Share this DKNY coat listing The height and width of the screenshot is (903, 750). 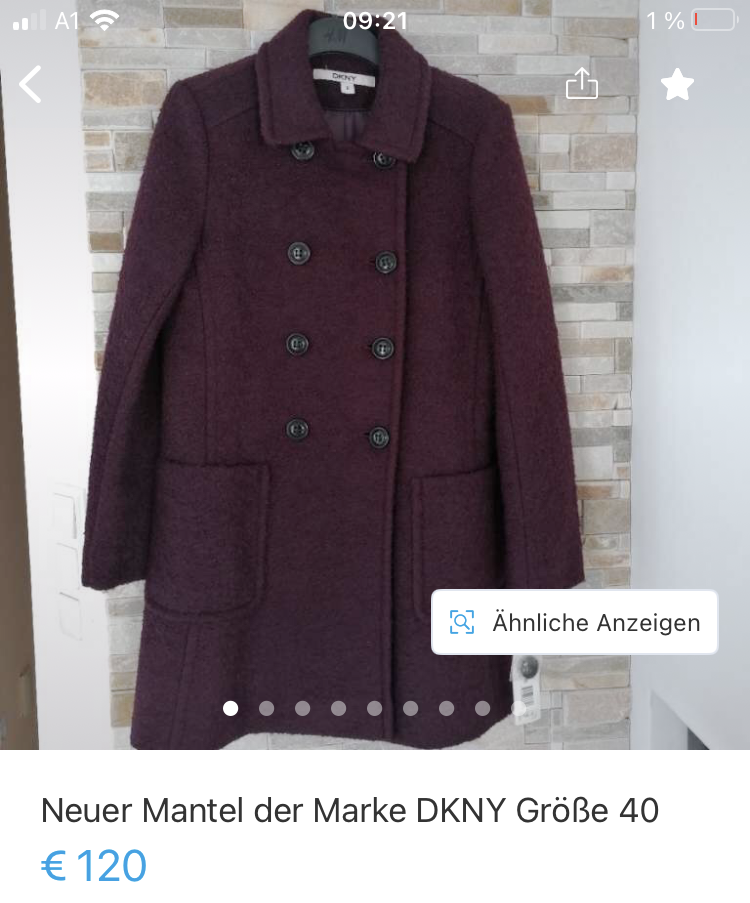tap(581, 85)
